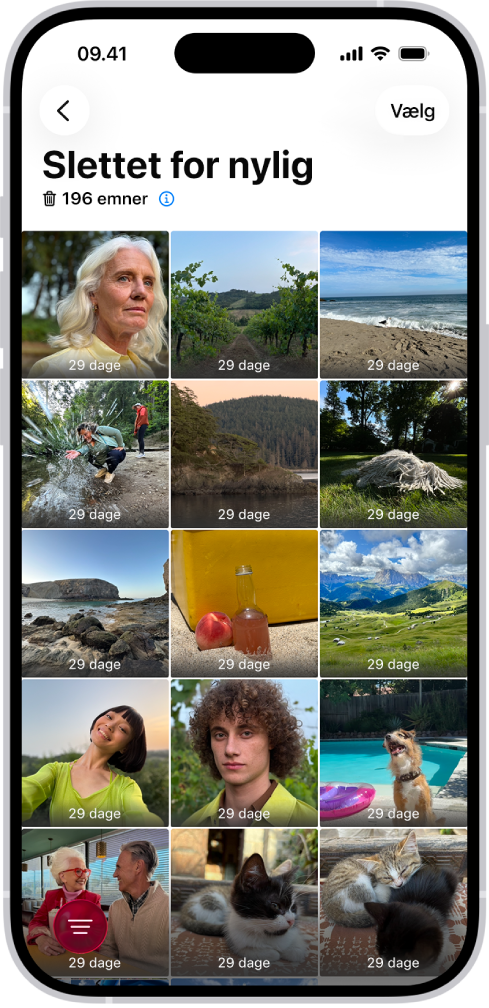
Task: Open the shaggy dog on grass photo
Action: (x=393, y=454)
